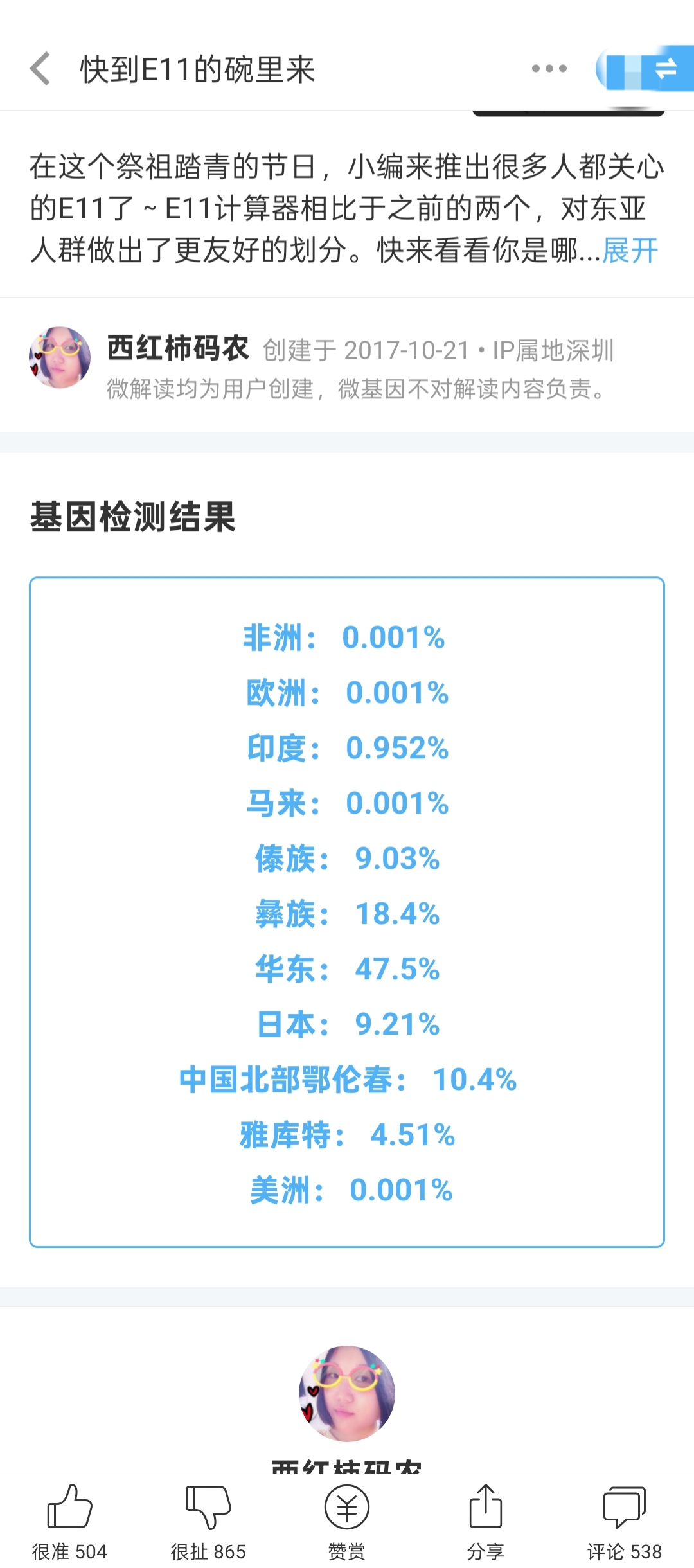This screenshot has width=694, height=1568.
Task: Open the 评论 538 comments
Action: click(624, 1522)
